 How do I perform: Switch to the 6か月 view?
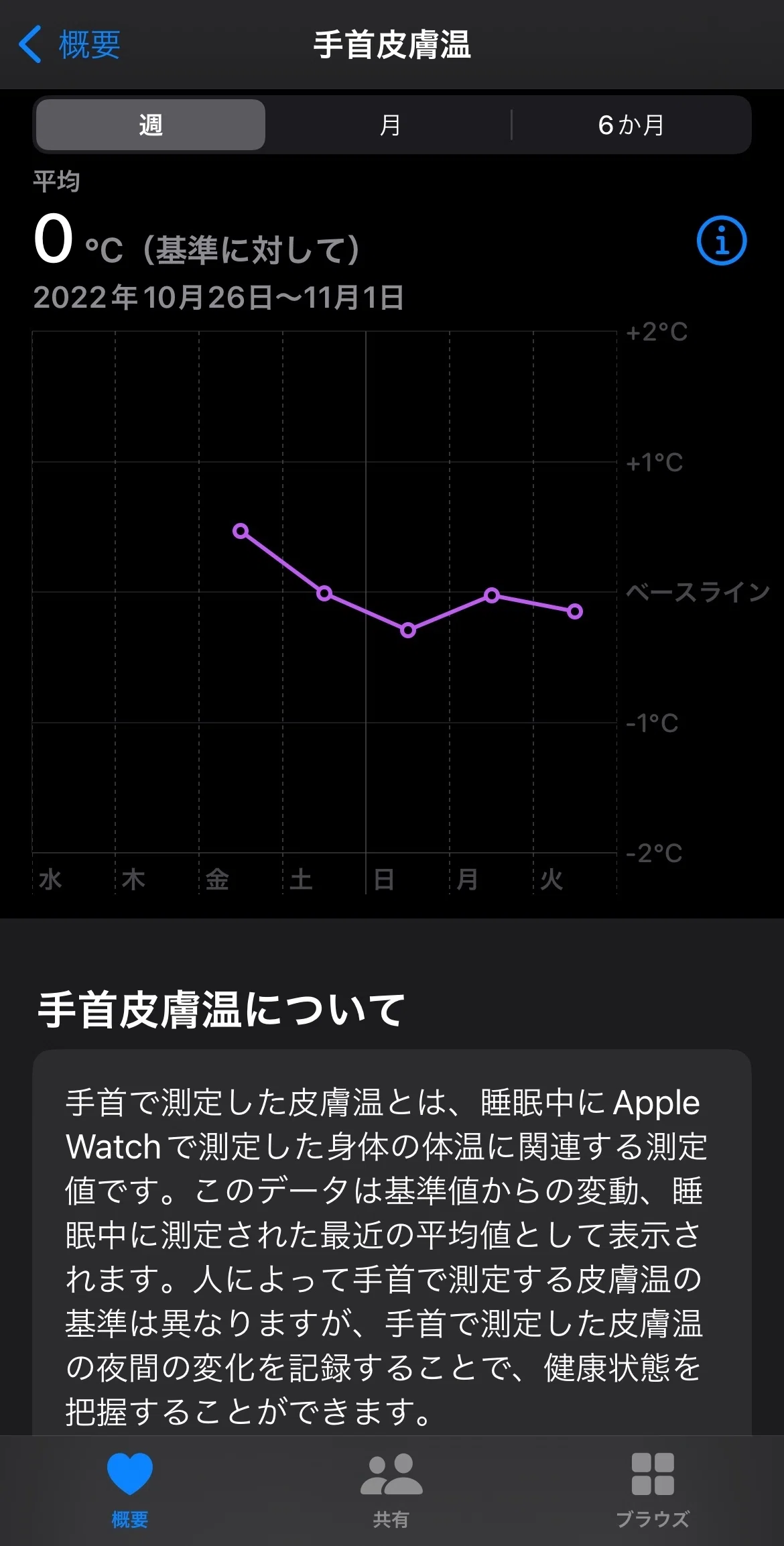(x=631, y=125)
